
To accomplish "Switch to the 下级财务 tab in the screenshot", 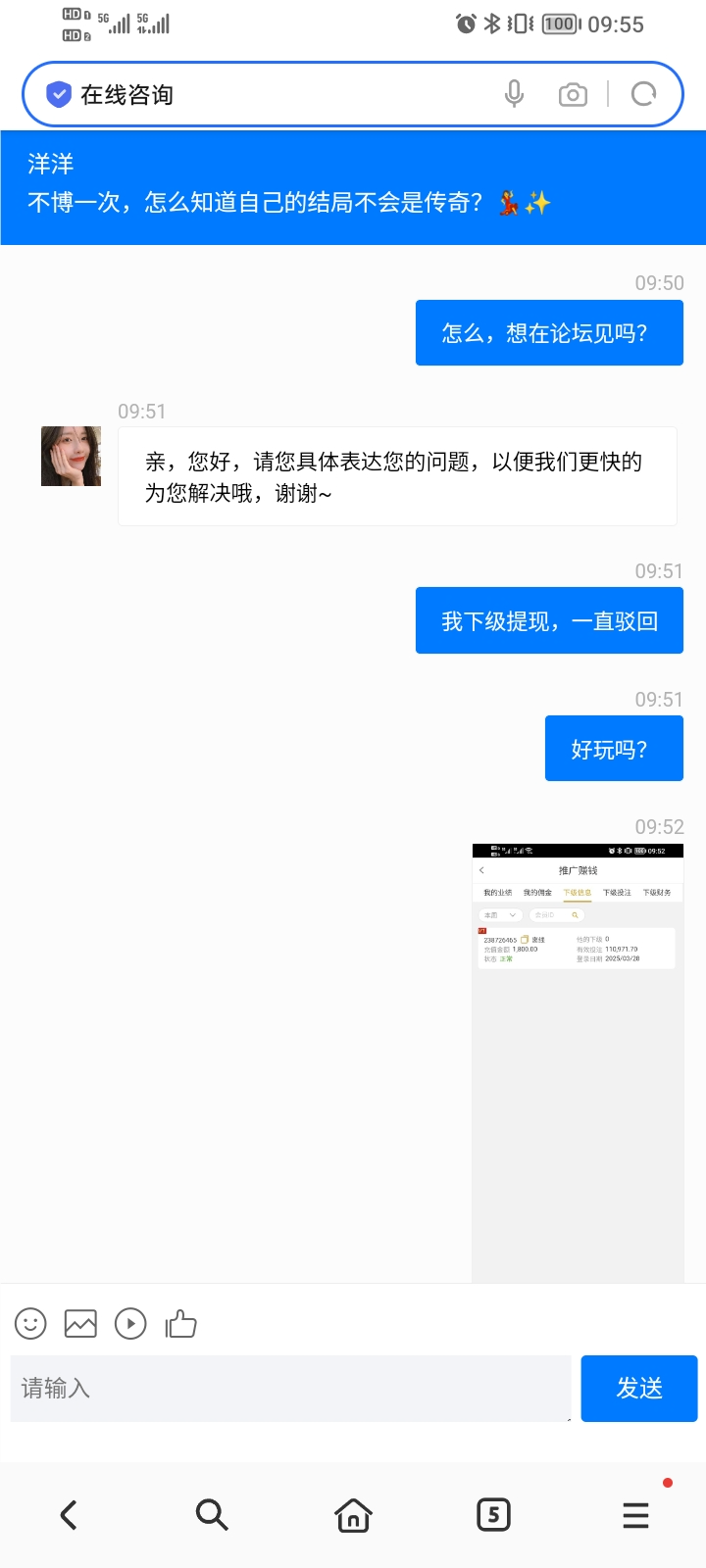I will tap(655, 893).
